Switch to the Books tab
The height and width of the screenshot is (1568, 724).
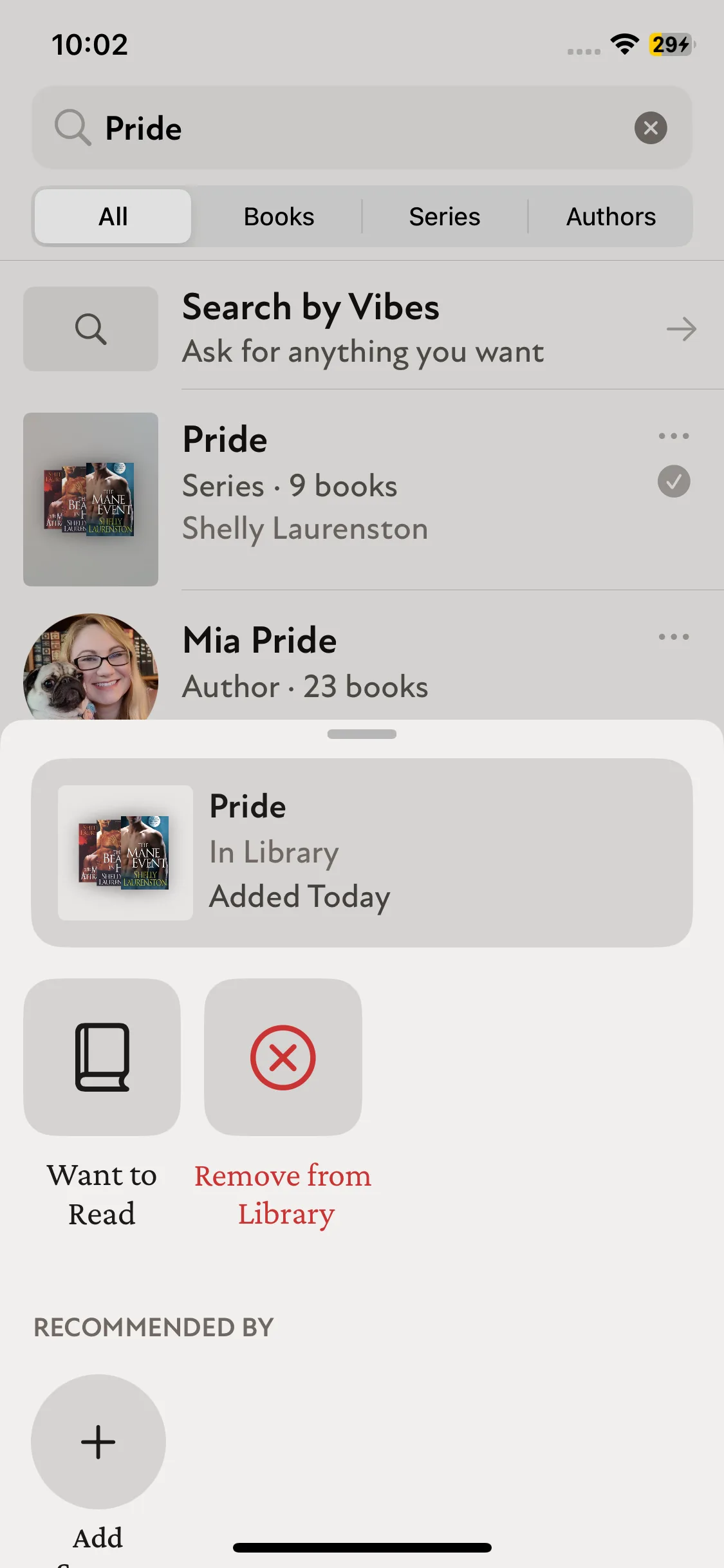pos(279,217)
